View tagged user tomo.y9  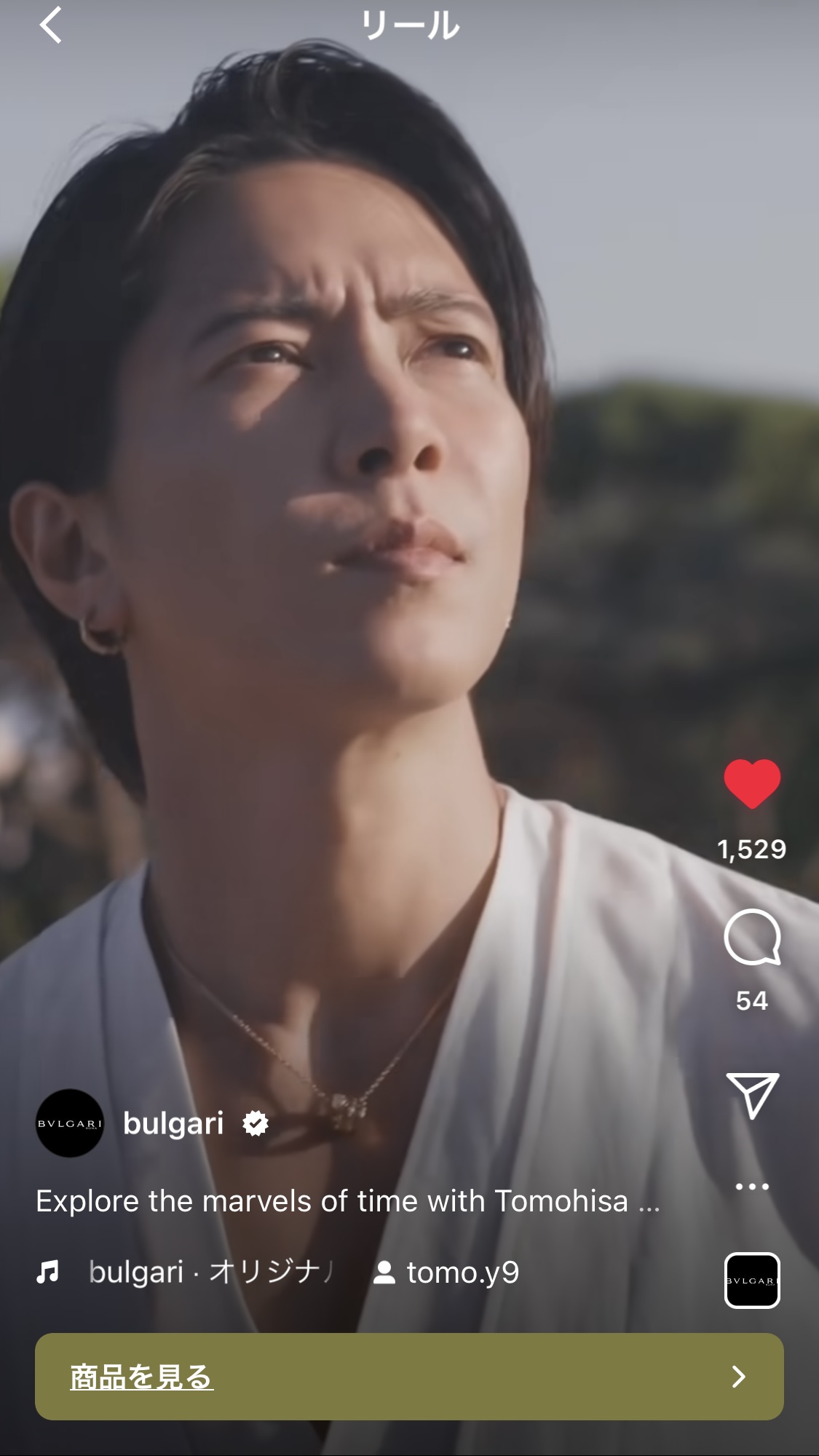(447, 1273)
